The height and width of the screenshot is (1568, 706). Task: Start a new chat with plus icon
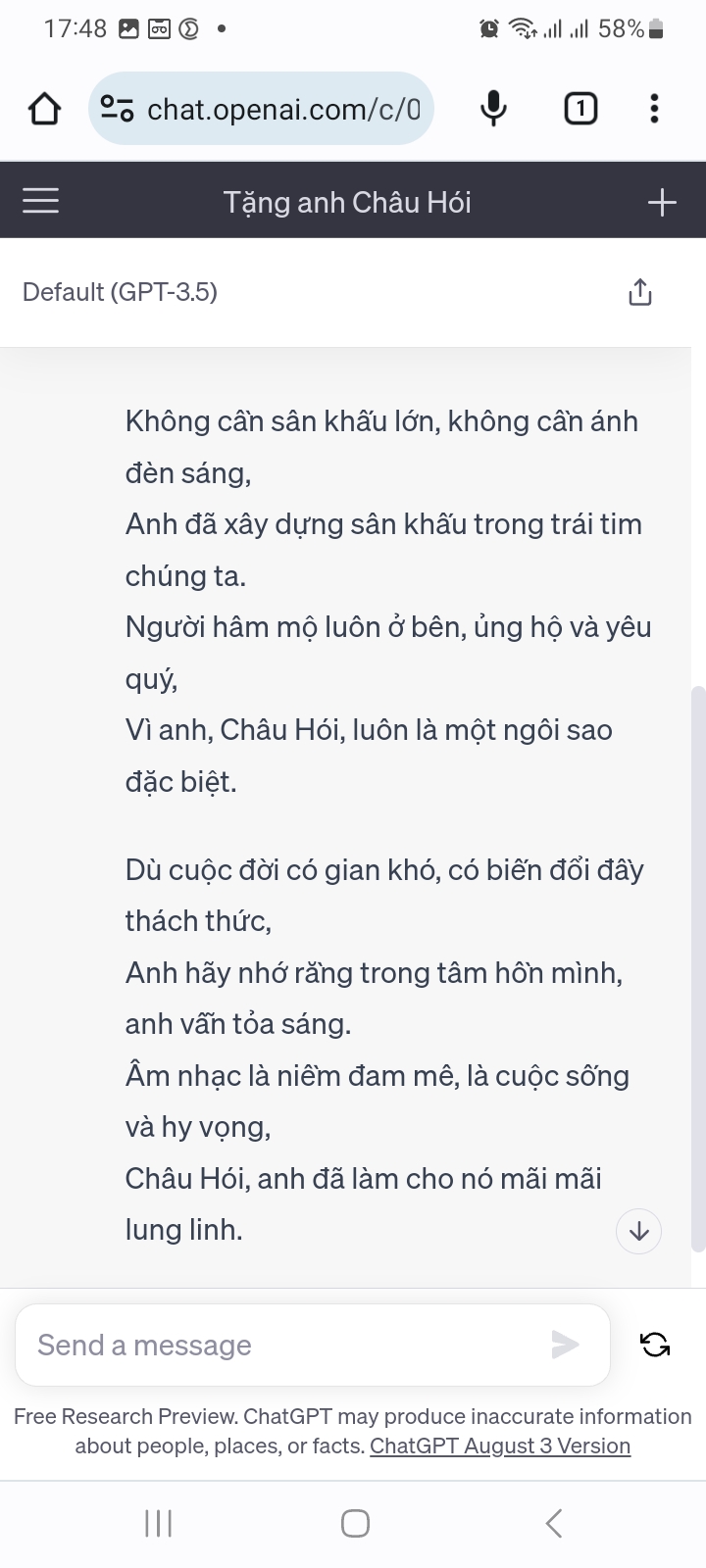coord(662,202)
